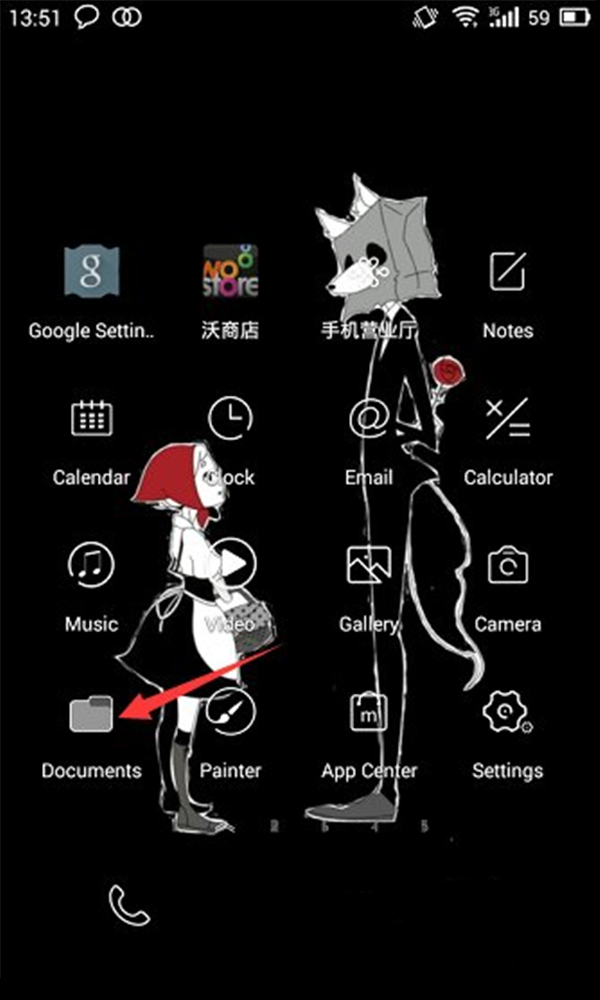Open the Clock app
This screenshot has width=600, height=1000.
tap(231, 418)
